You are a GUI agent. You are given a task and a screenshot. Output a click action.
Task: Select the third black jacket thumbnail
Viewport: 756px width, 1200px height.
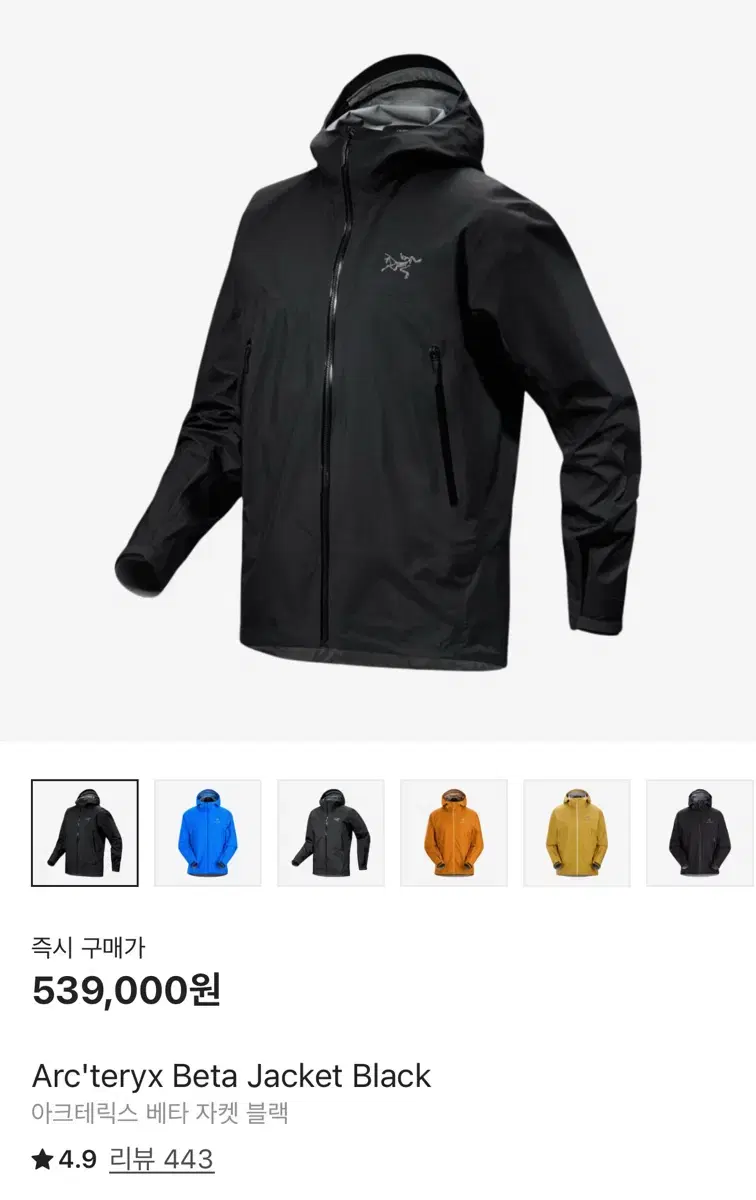[x=333, y=833]
